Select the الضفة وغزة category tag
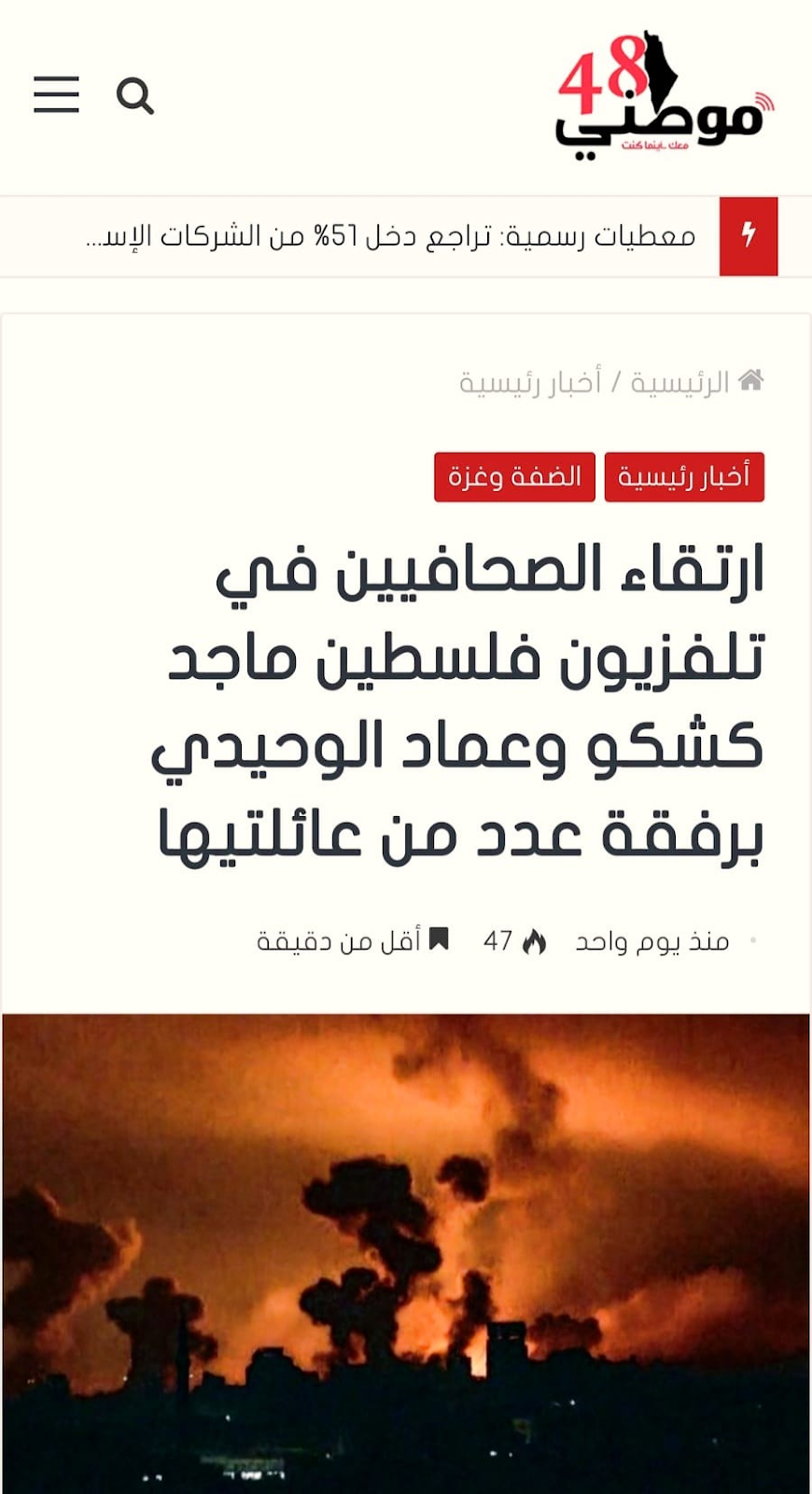Viewport: 812px width, 1494px height. pos(514,477)
